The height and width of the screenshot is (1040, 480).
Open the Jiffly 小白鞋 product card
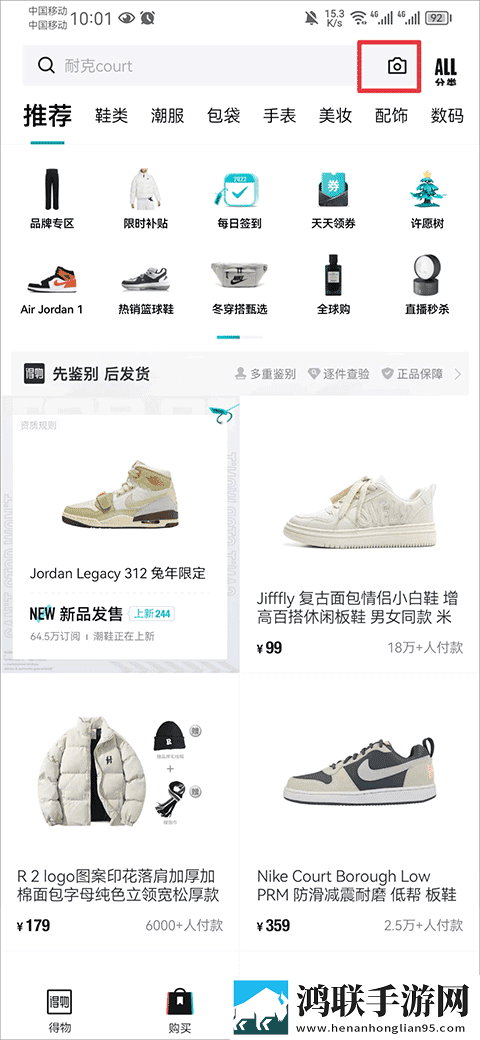tap(360, 535)
